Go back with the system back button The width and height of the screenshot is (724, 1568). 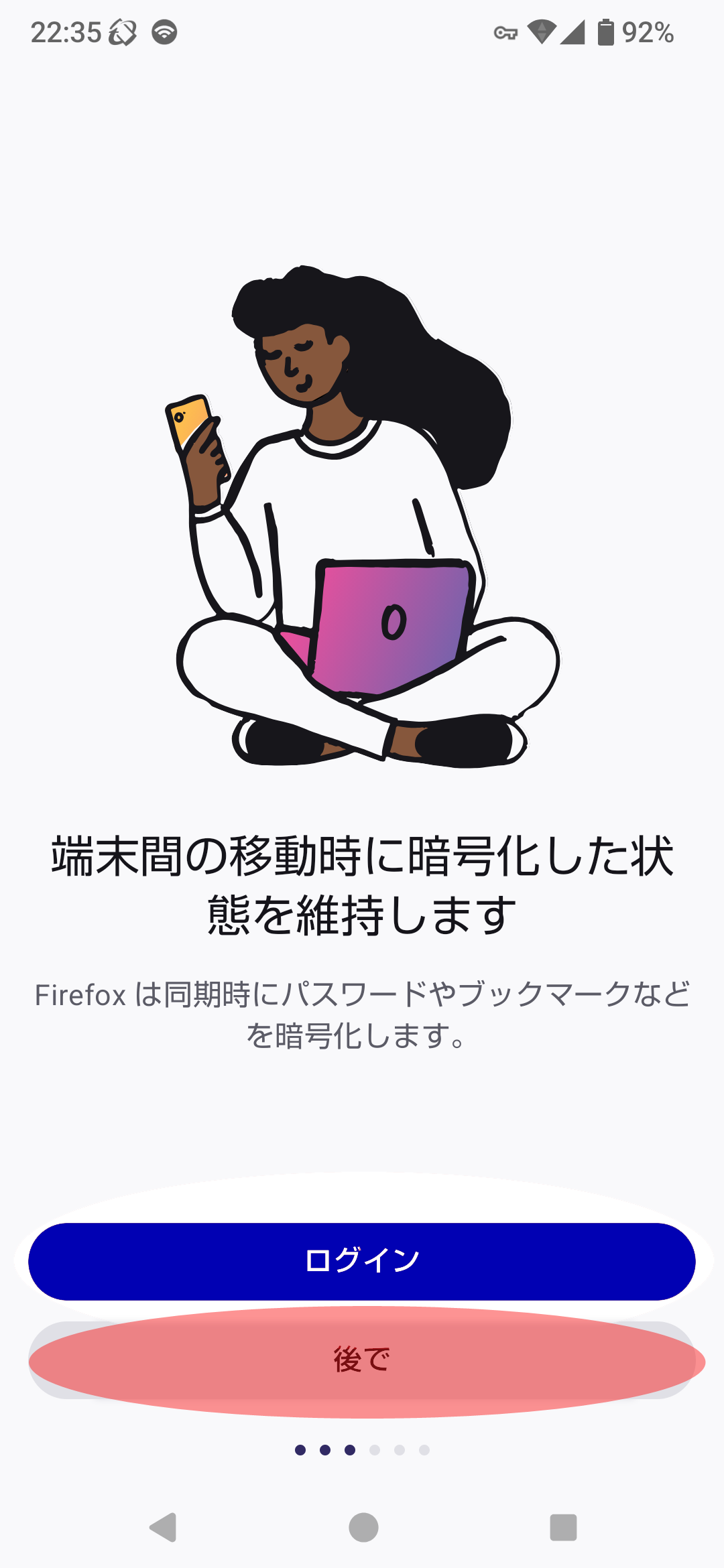click(x=163, y=1528)
